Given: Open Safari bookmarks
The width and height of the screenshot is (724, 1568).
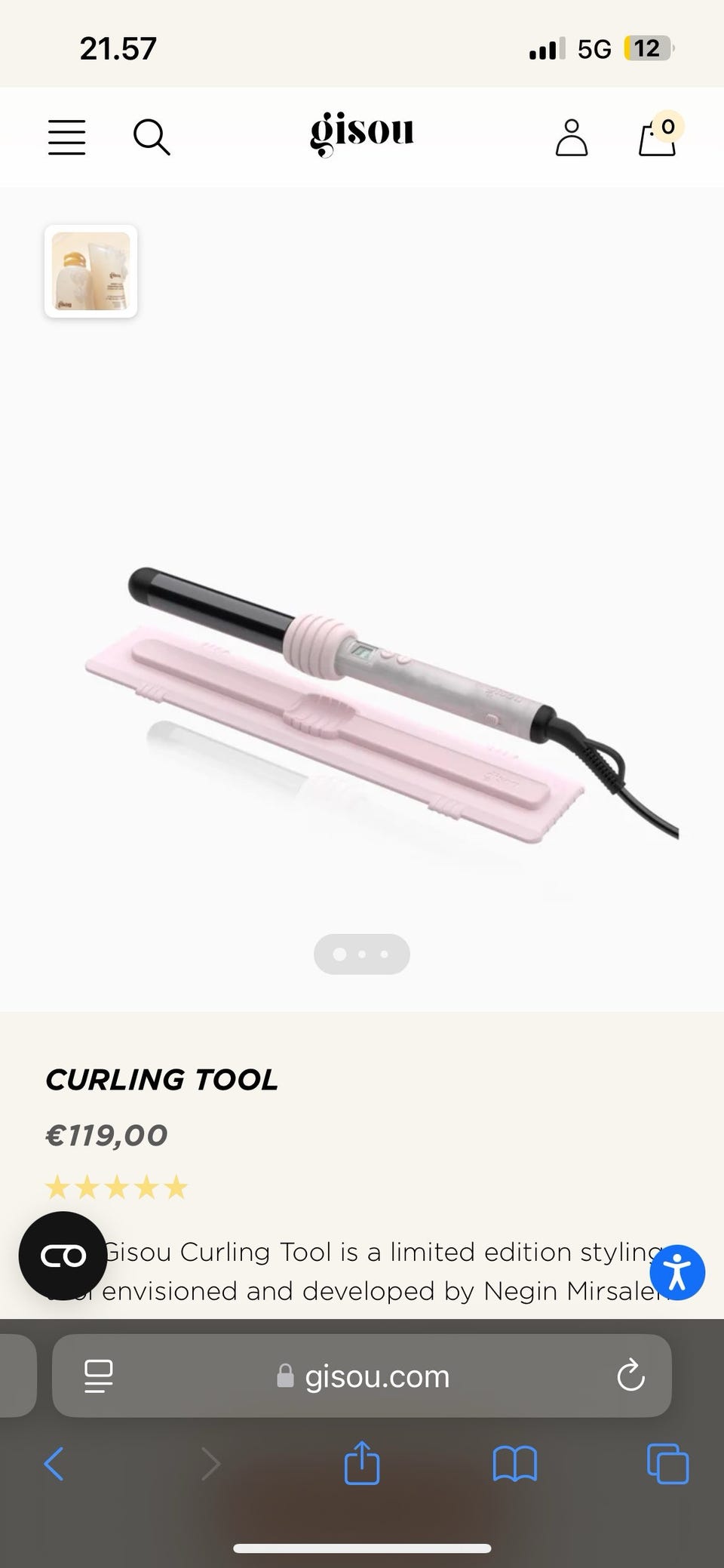Looking at the screenshot, I should 514,1464.
